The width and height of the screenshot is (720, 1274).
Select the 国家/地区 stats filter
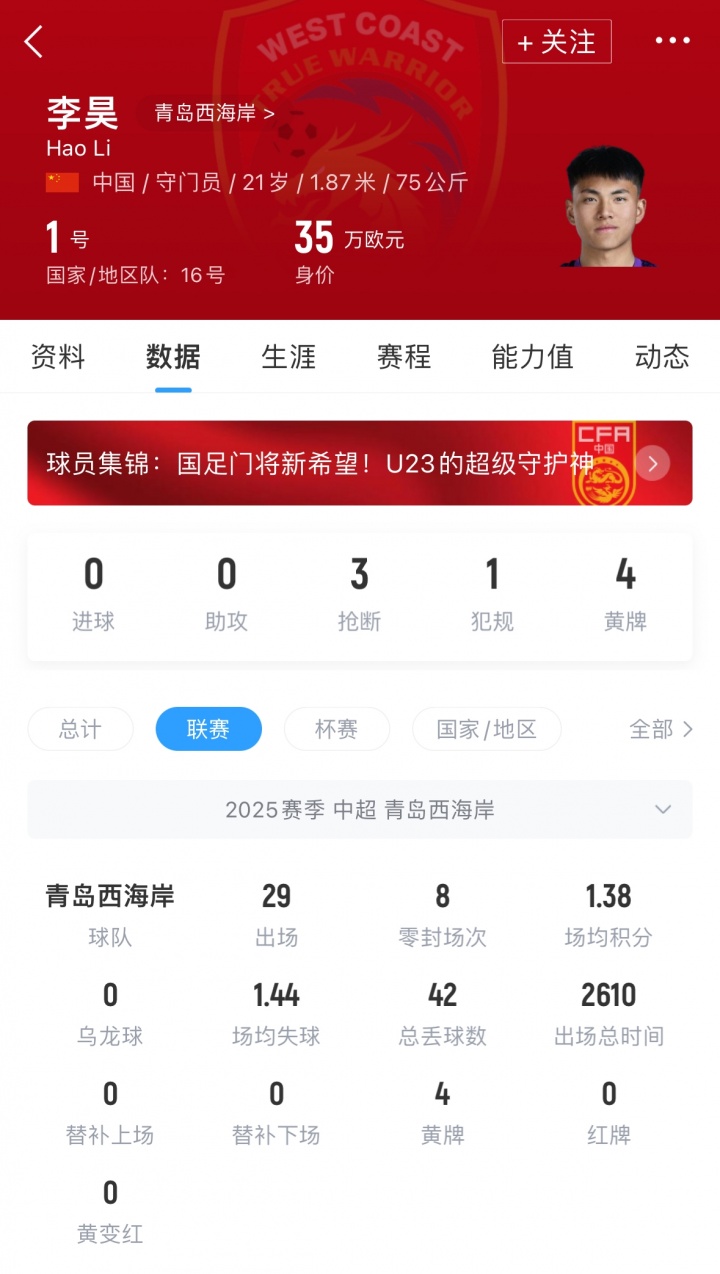486,730
